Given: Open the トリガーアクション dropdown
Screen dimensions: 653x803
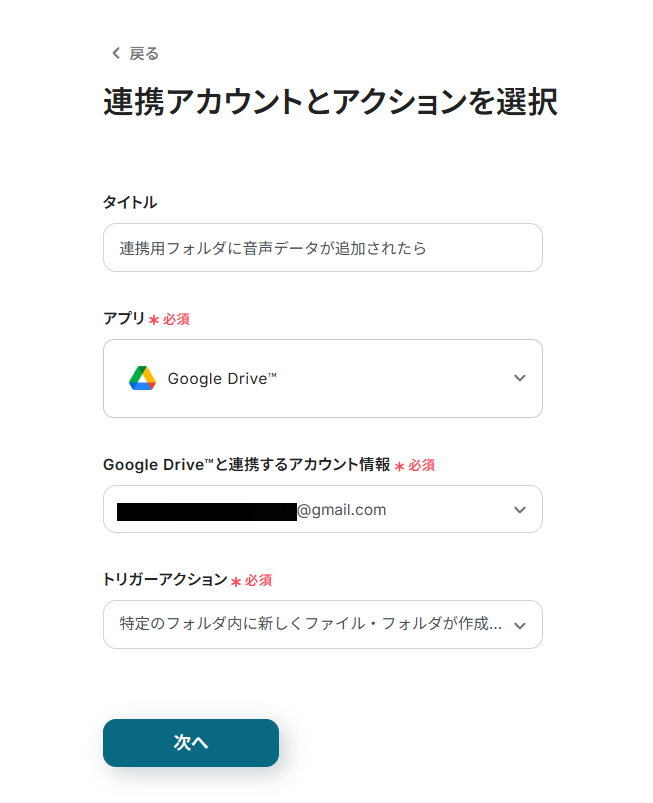Looking at the screenshot, I should point(322,625).
